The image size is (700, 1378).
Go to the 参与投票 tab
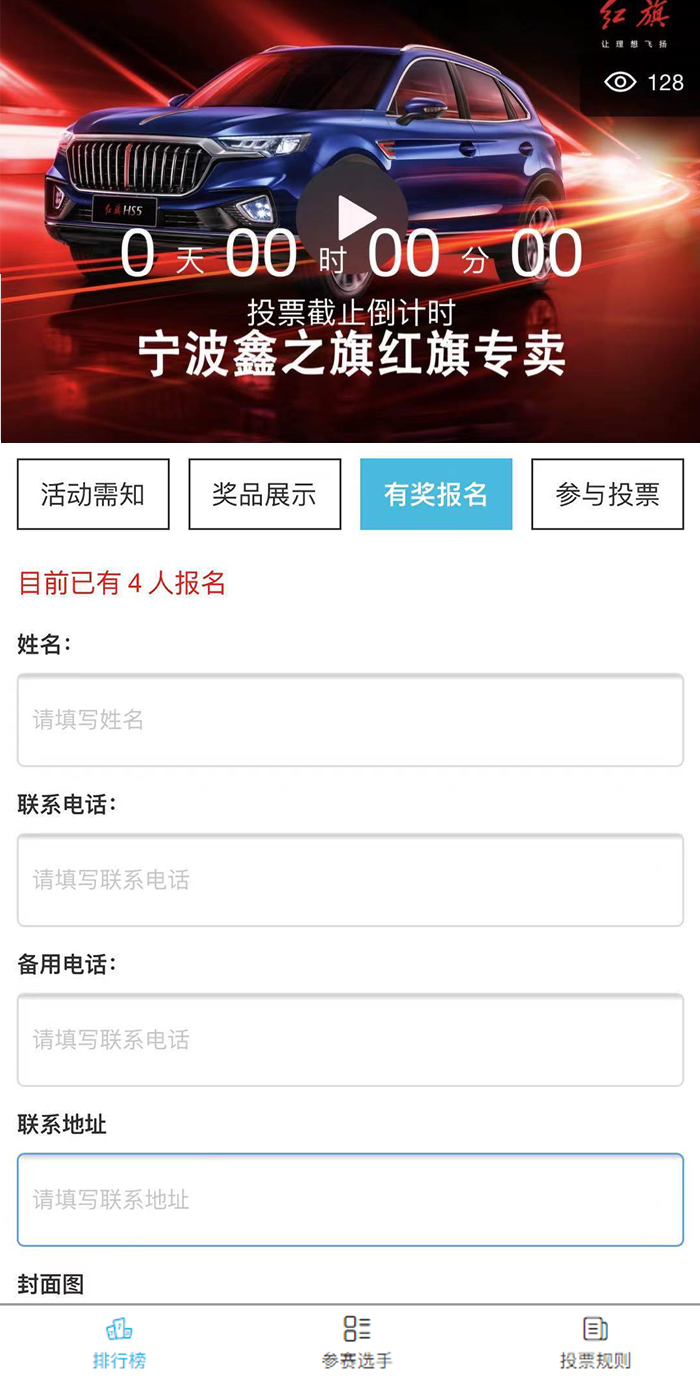(x=607, y=494)
